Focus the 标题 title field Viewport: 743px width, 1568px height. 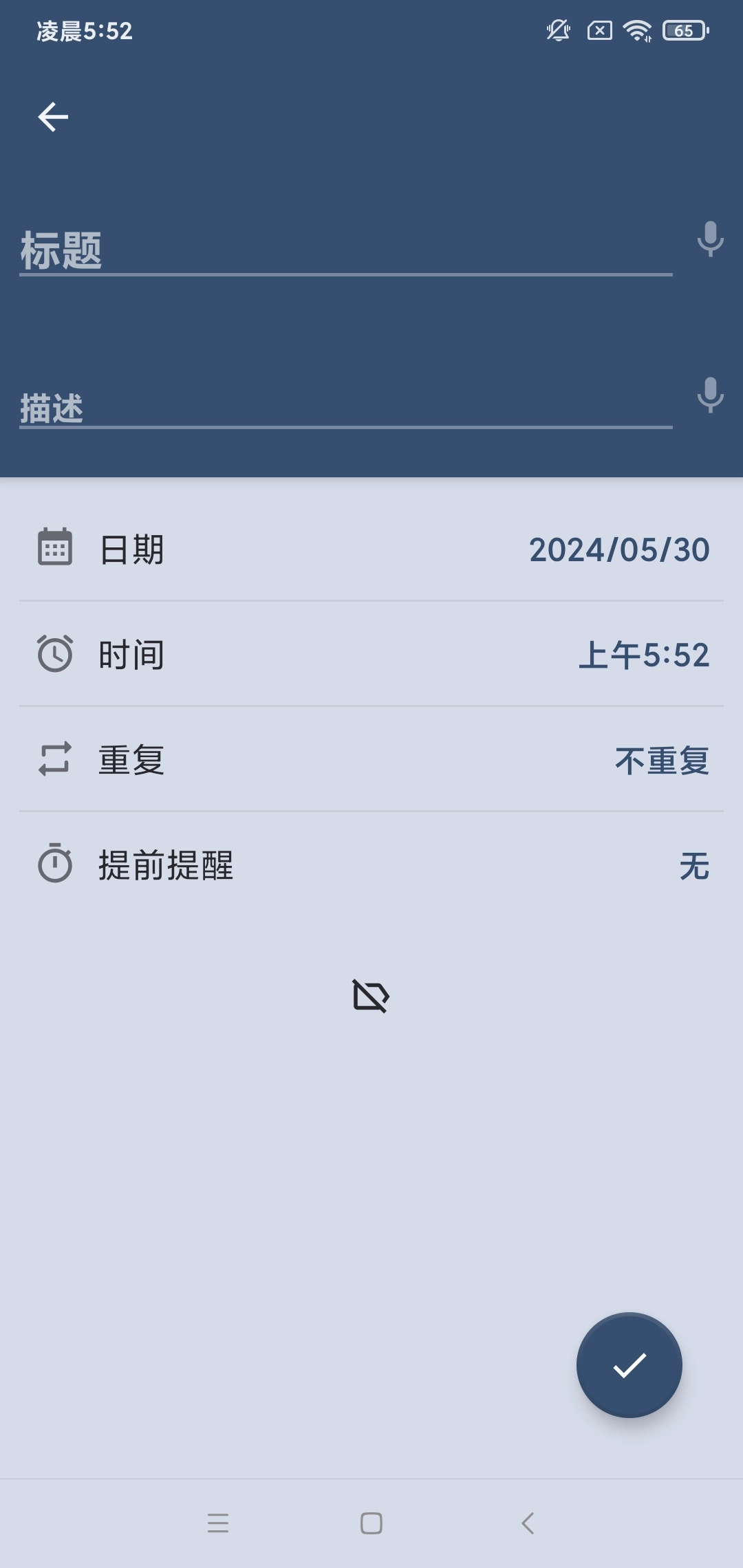(344, 251)
